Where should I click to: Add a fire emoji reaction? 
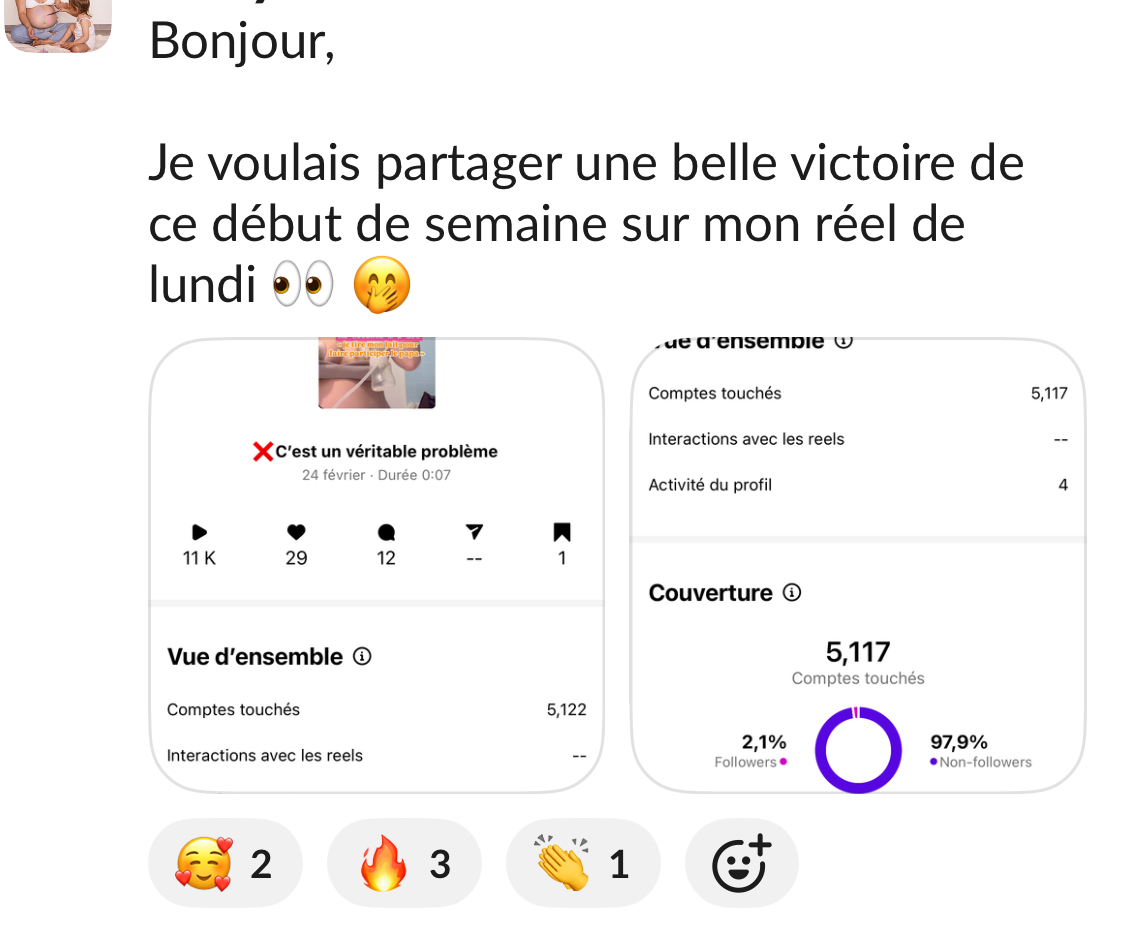404,863
